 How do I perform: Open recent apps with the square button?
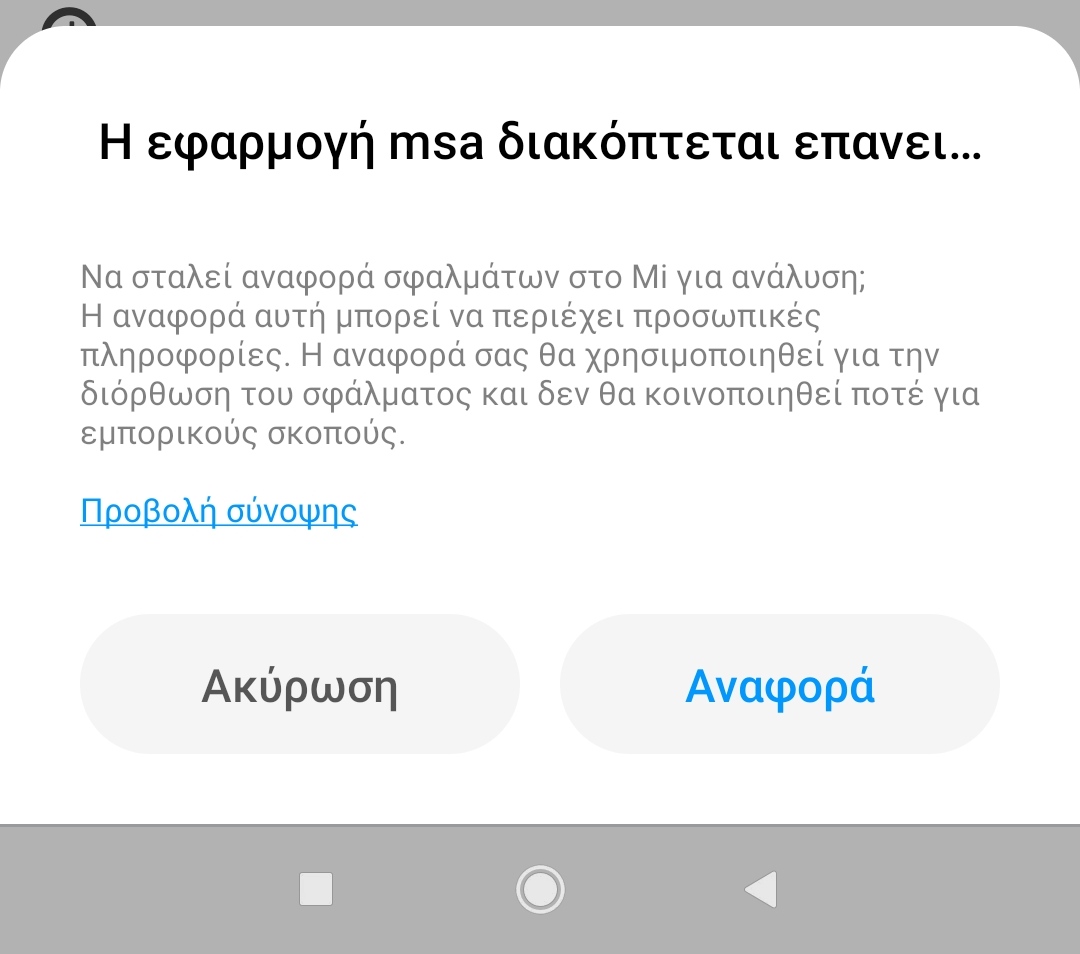tap(316, 889)
